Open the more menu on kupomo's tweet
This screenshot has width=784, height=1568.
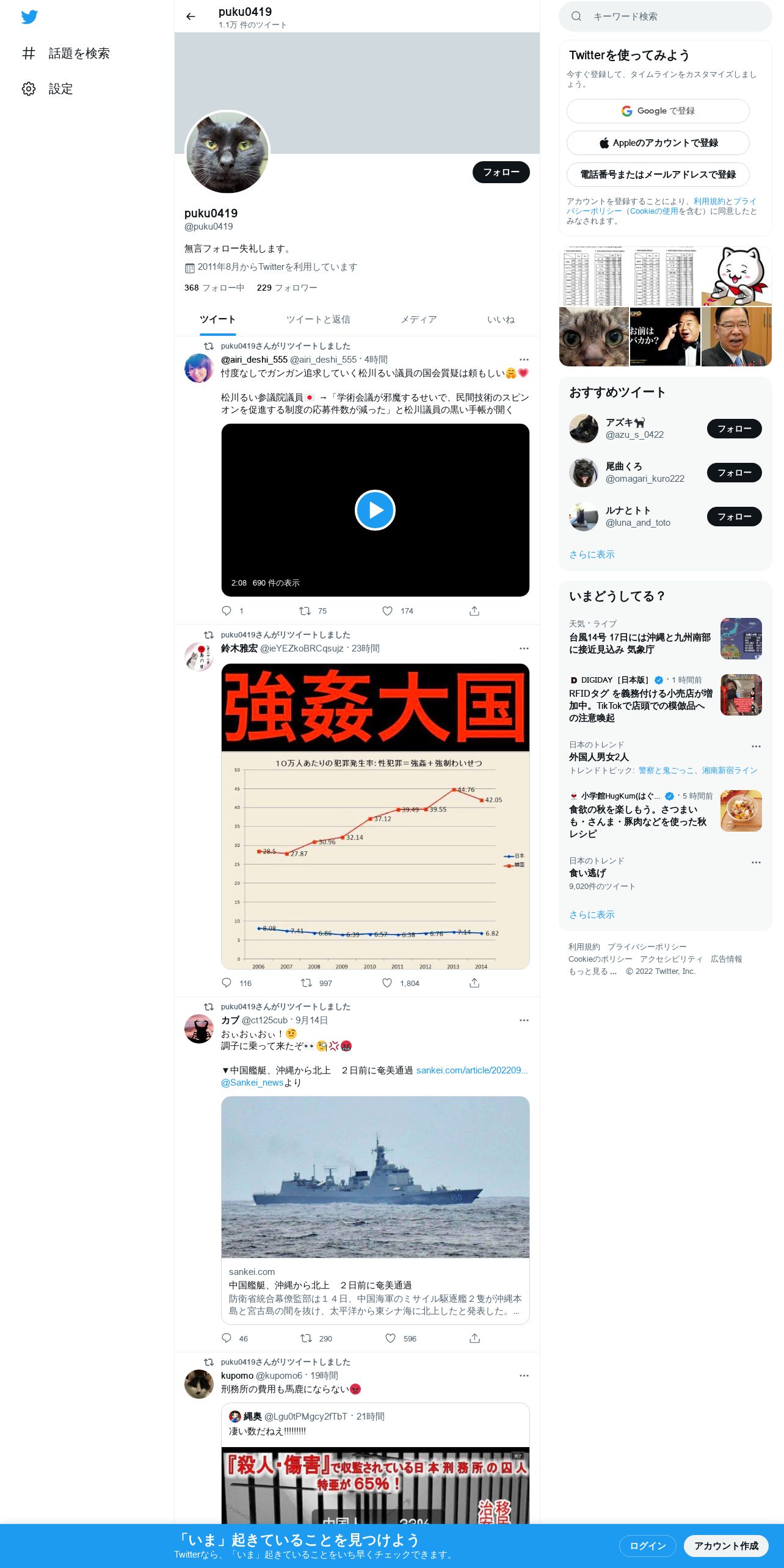coord(524,1376)
